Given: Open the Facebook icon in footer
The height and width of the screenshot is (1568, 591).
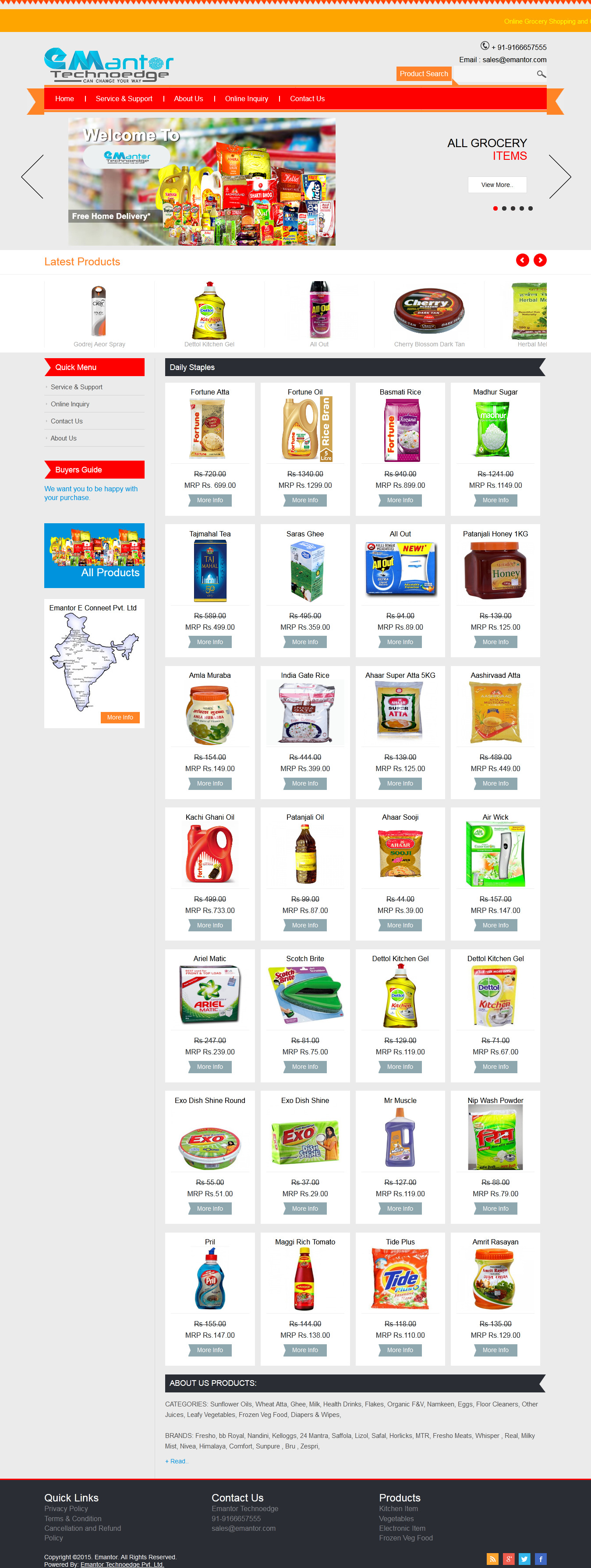Looking at the screenshot, I should click(540, 1559).
